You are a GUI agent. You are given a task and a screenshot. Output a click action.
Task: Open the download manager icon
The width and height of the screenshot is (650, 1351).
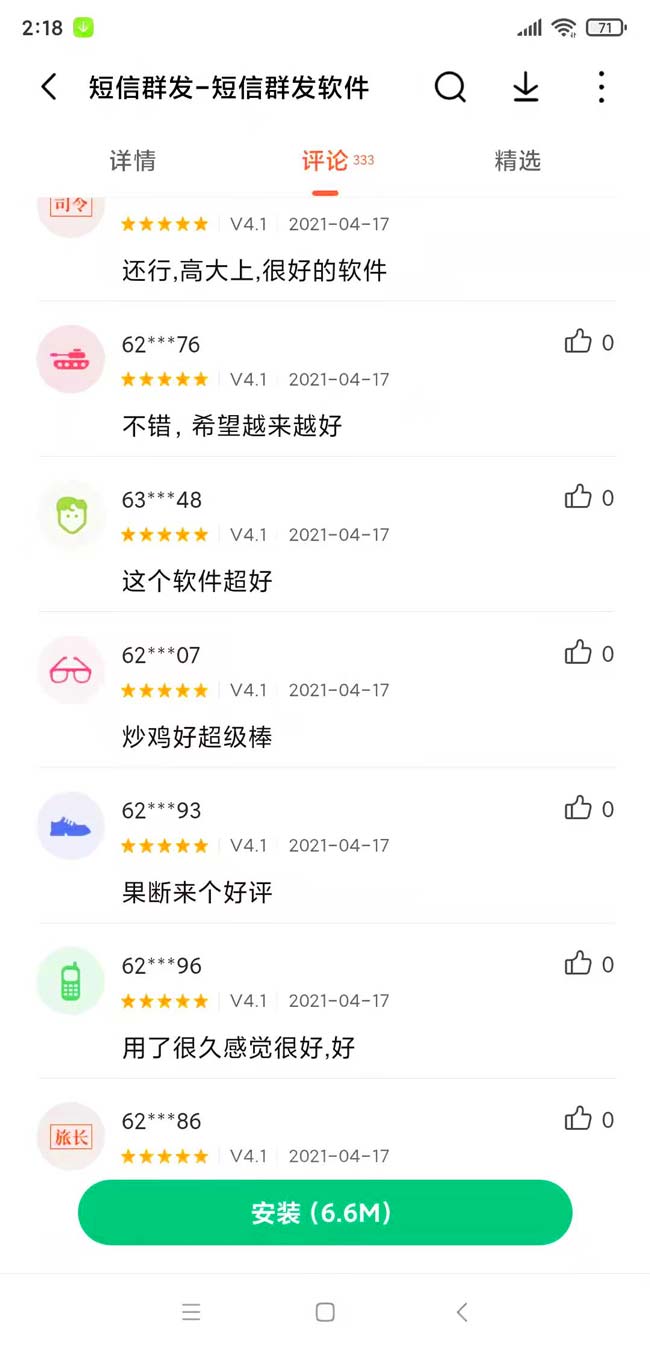526,87
